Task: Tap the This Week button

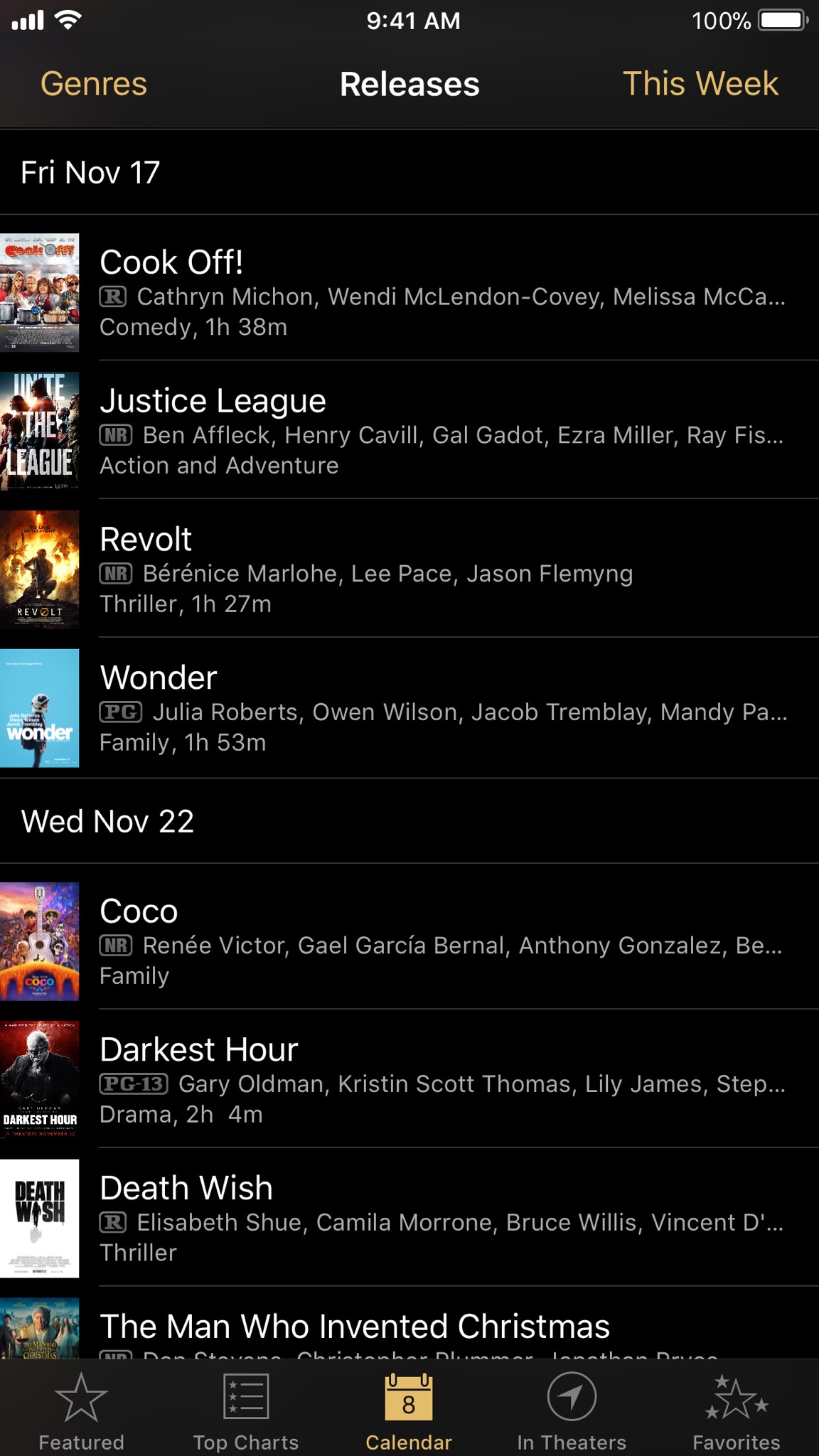Action: point(700,84)
